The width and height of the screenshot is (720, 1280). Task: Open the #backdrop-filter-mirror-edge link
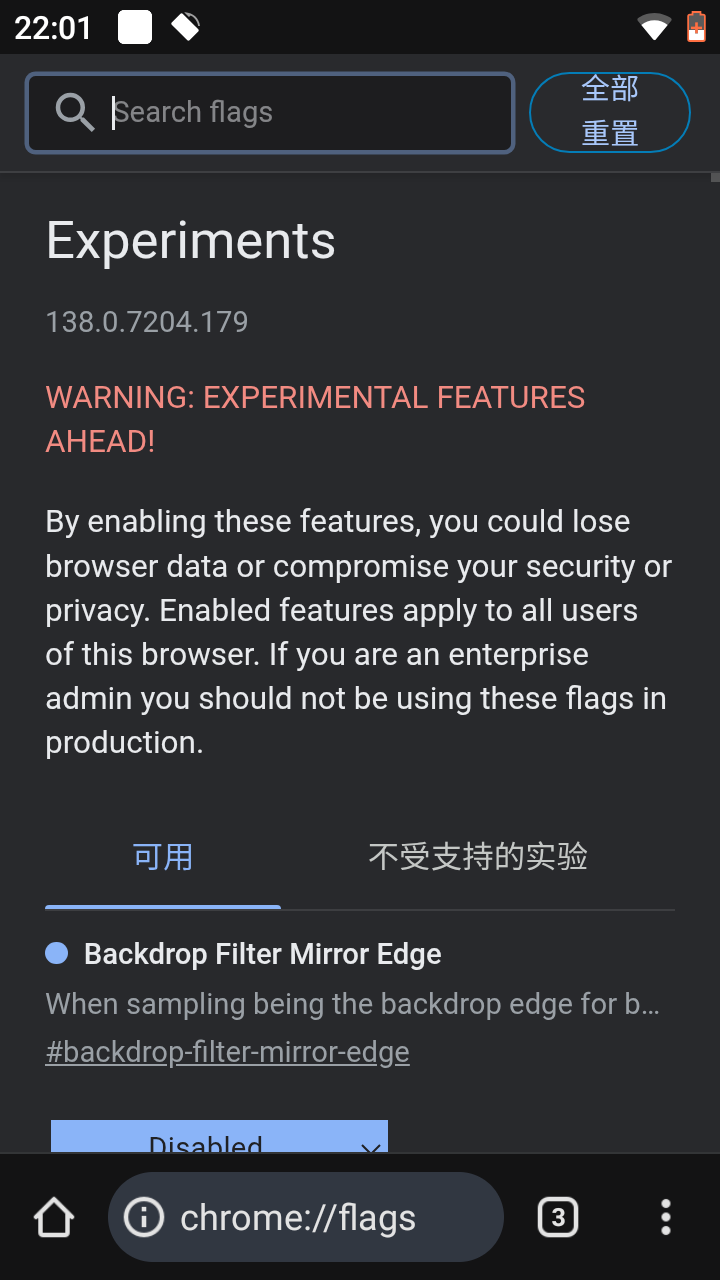click(x=227, y=1052)
